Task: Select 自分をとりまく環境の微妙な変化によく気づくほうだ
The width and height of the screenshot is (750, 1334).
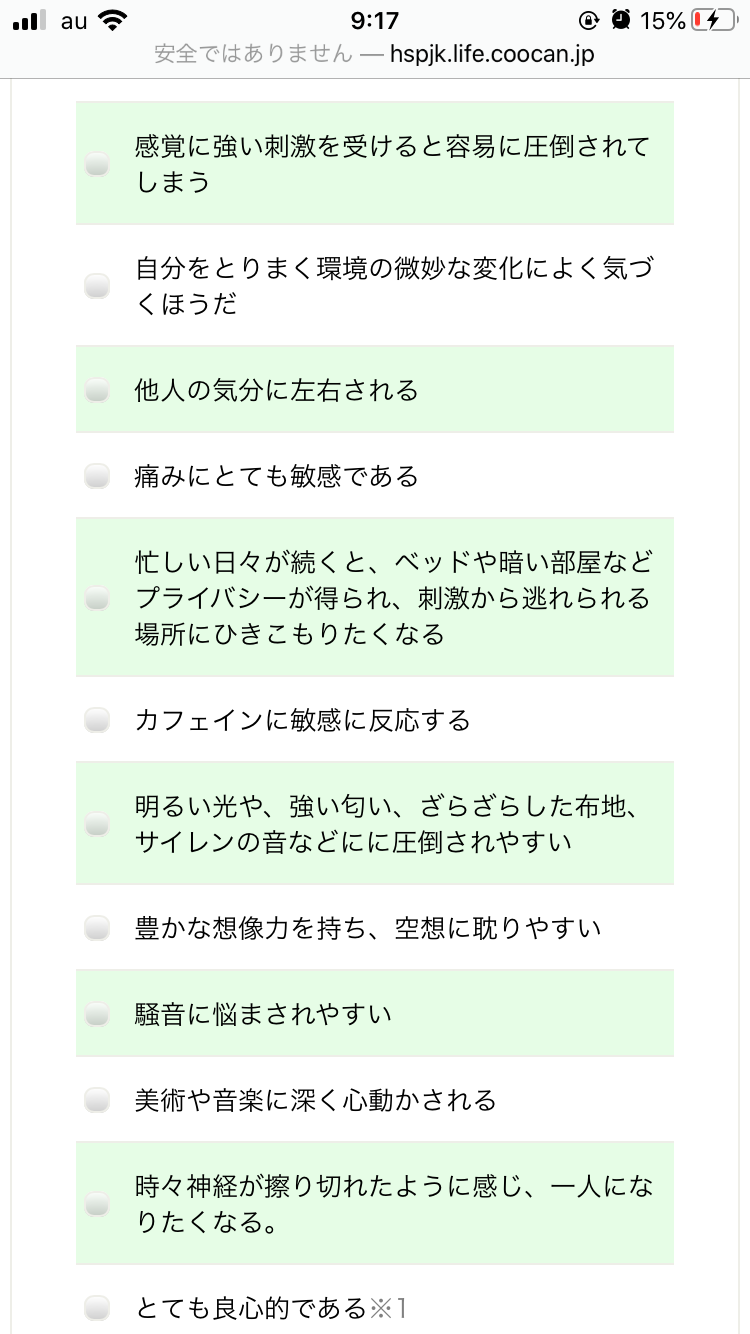Action: [97, 286]
